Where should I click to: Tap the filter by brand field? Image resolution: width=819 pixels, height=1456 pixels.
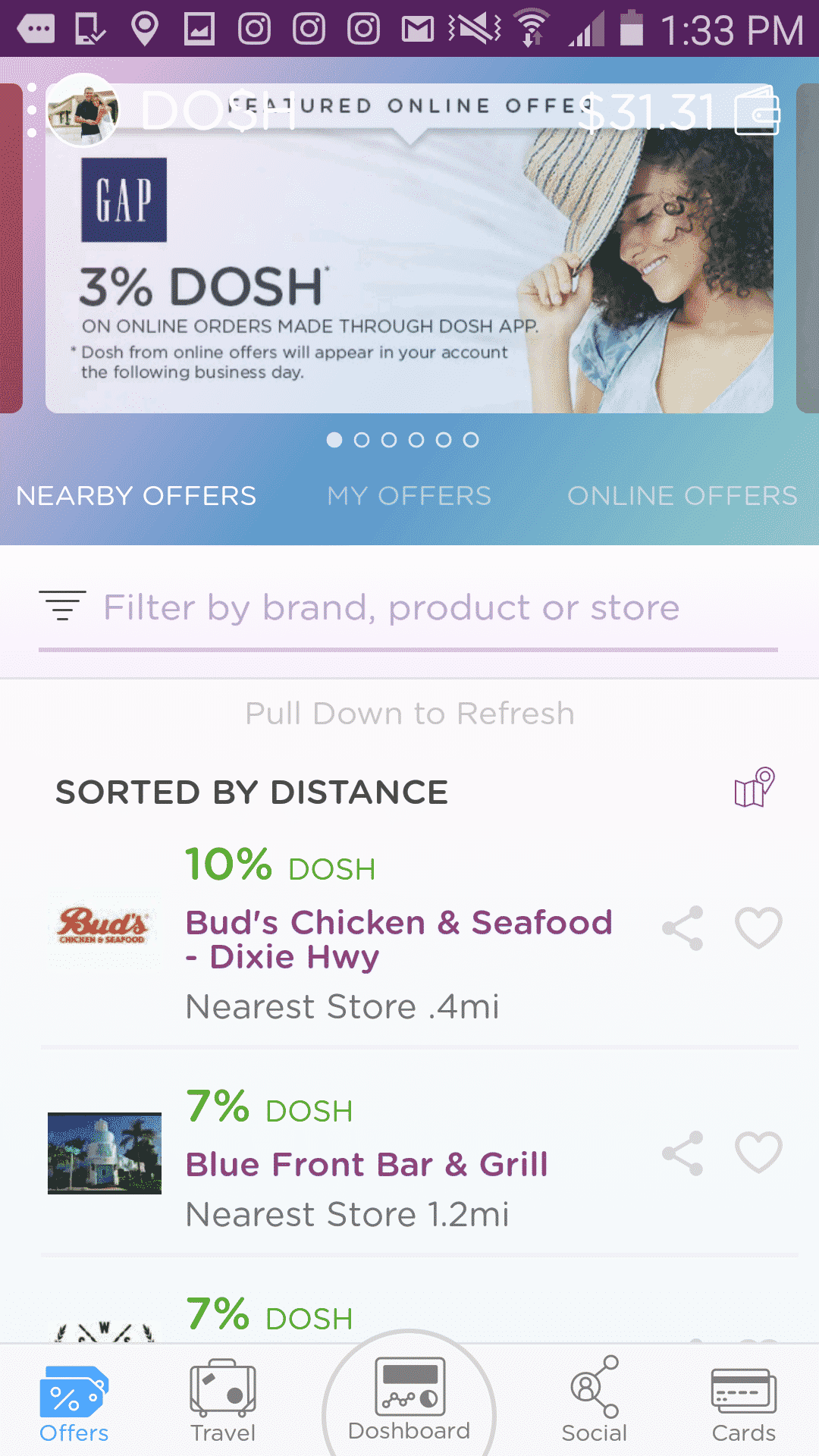click(409, 608)
